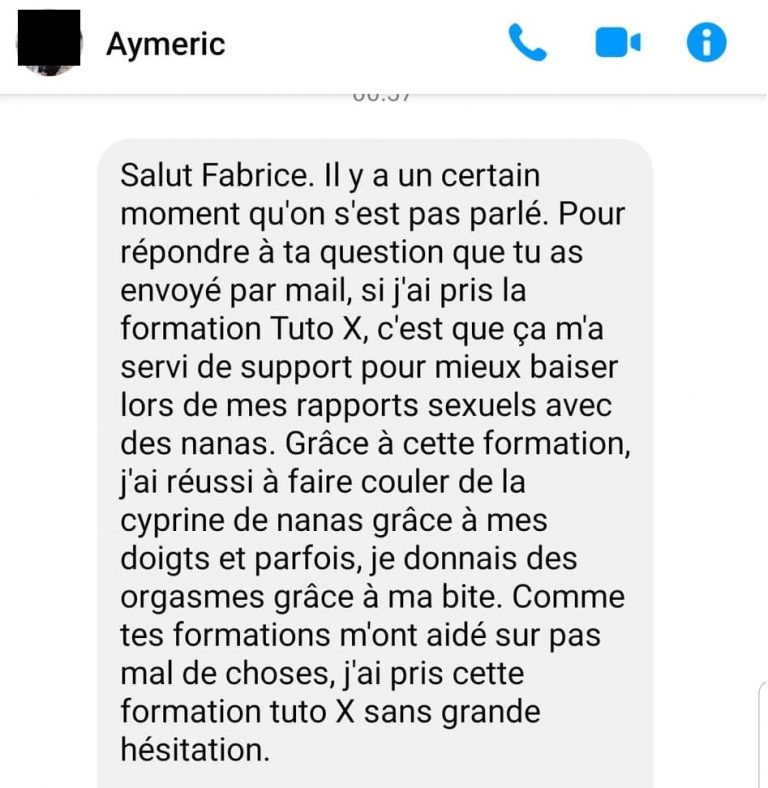
Task: Start a voice call with Aymeric
Action: coord(527,42)
